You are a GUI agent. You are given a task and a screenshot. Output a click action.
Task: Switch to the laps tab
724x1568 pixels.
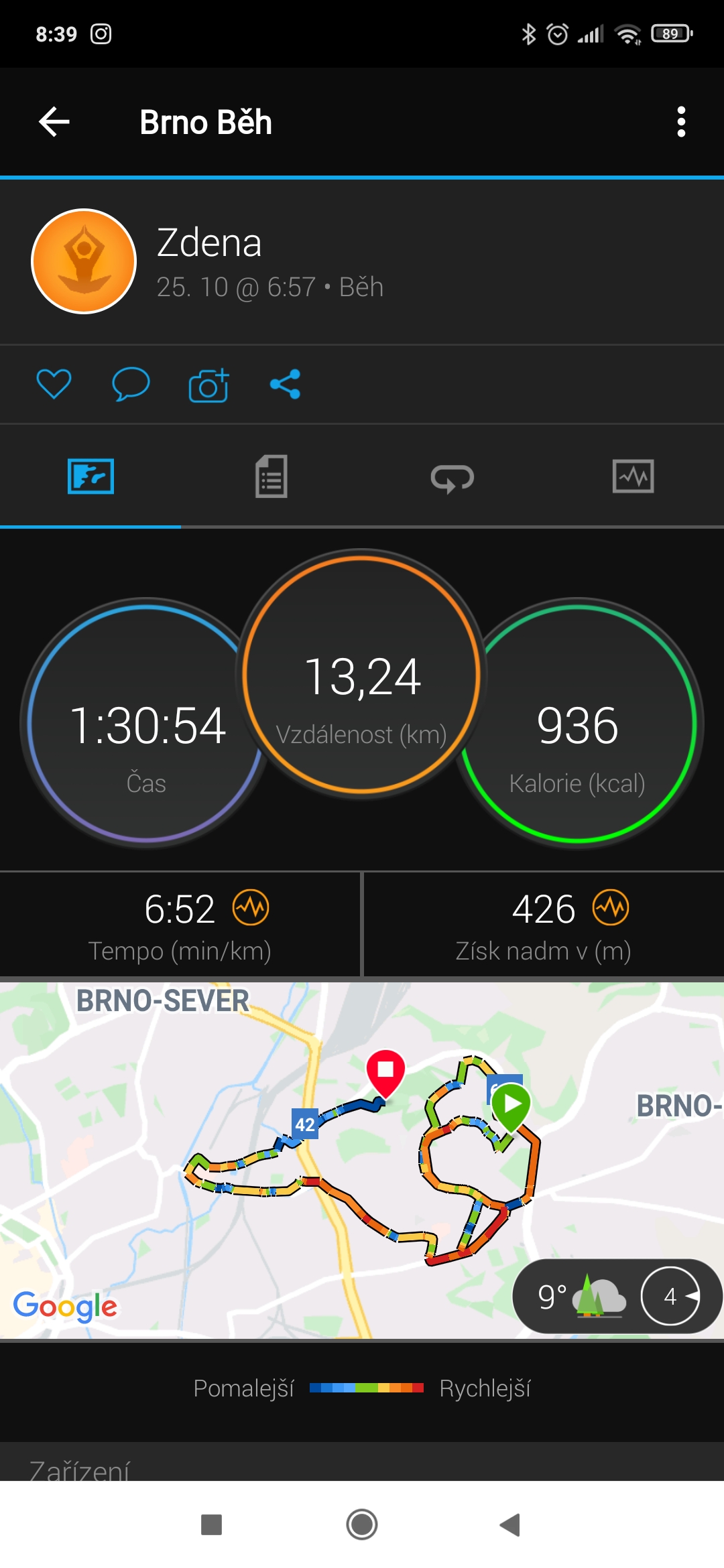coord(452,478)
